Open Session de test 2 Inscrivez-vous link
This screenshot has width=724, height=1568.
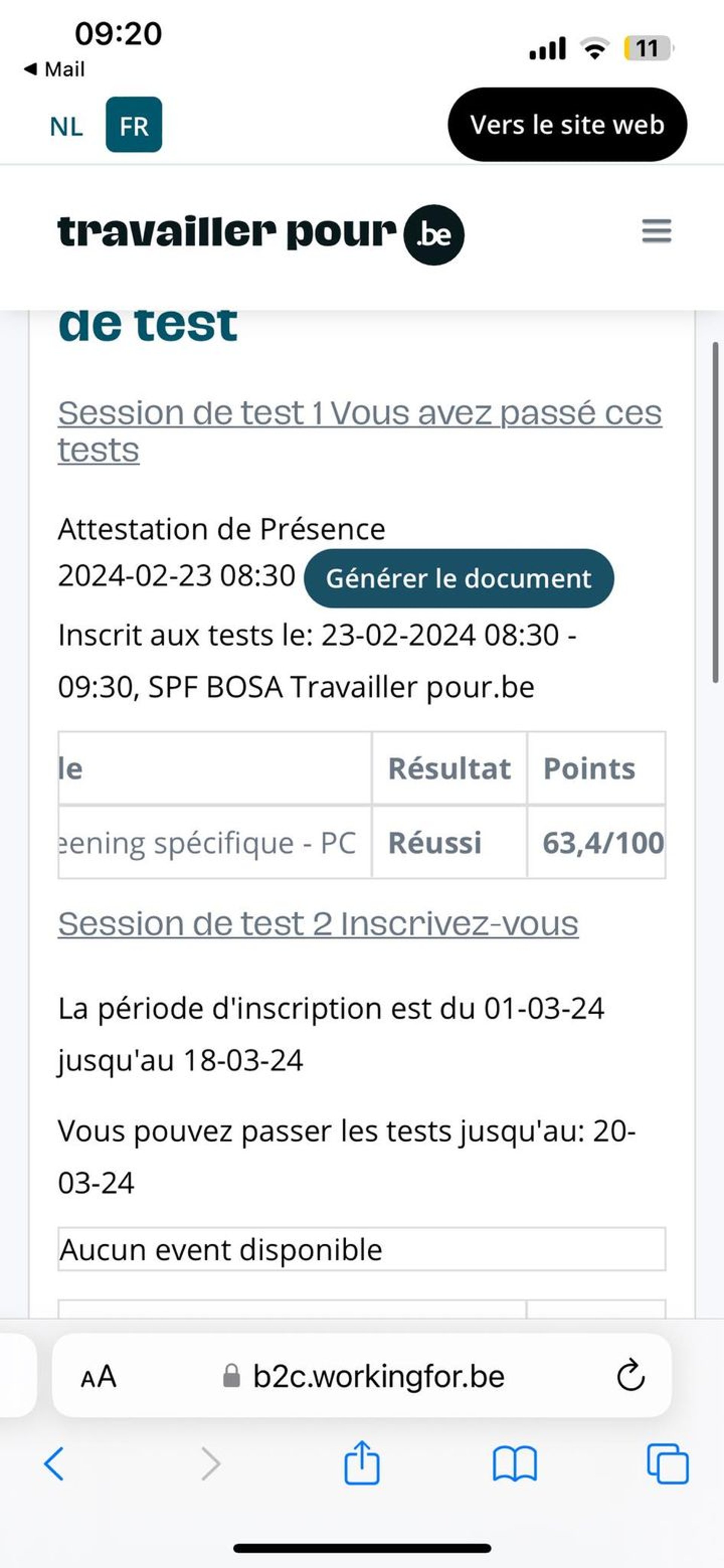[318, 923]
